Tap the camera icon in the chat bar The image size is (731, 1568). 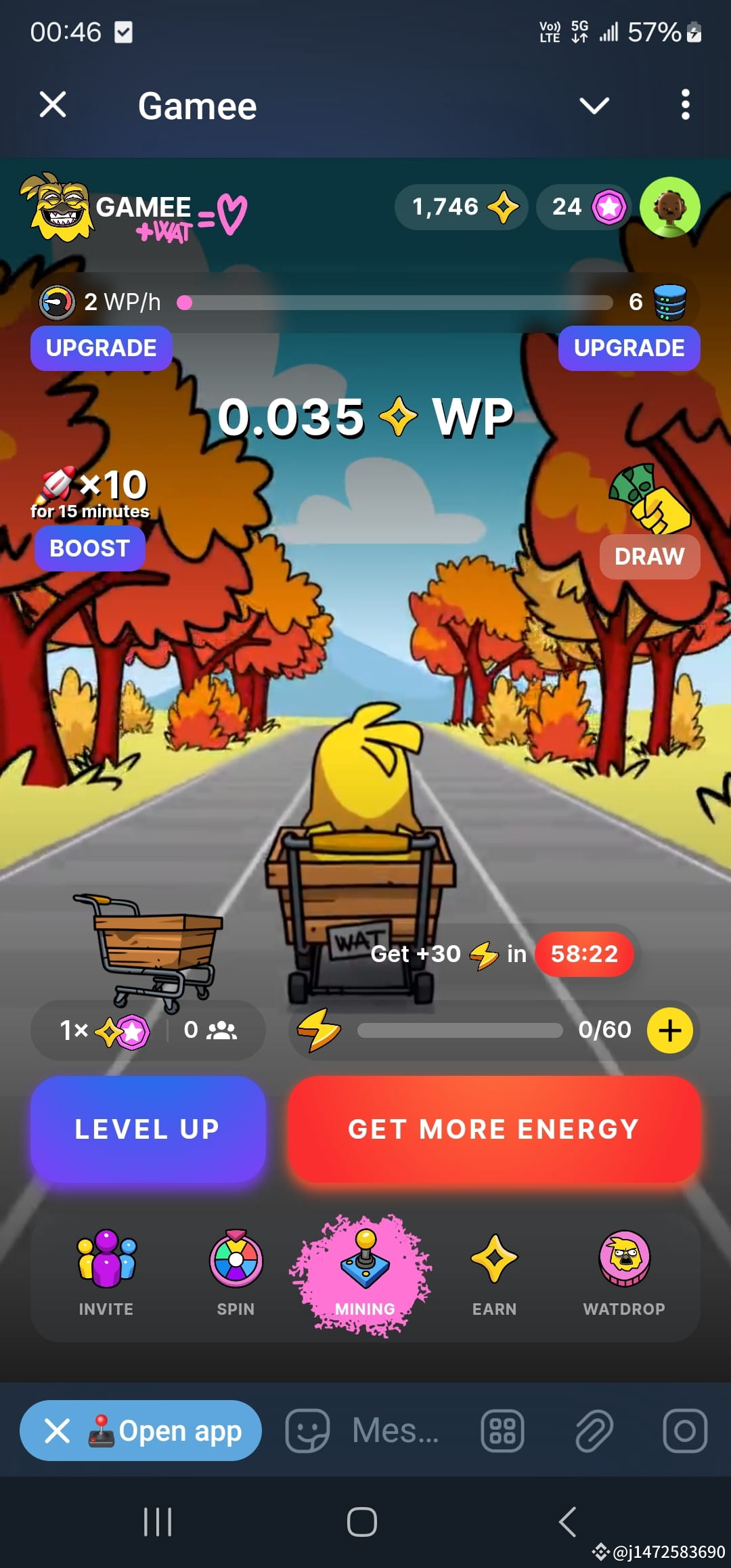(x=684, y=1431)
